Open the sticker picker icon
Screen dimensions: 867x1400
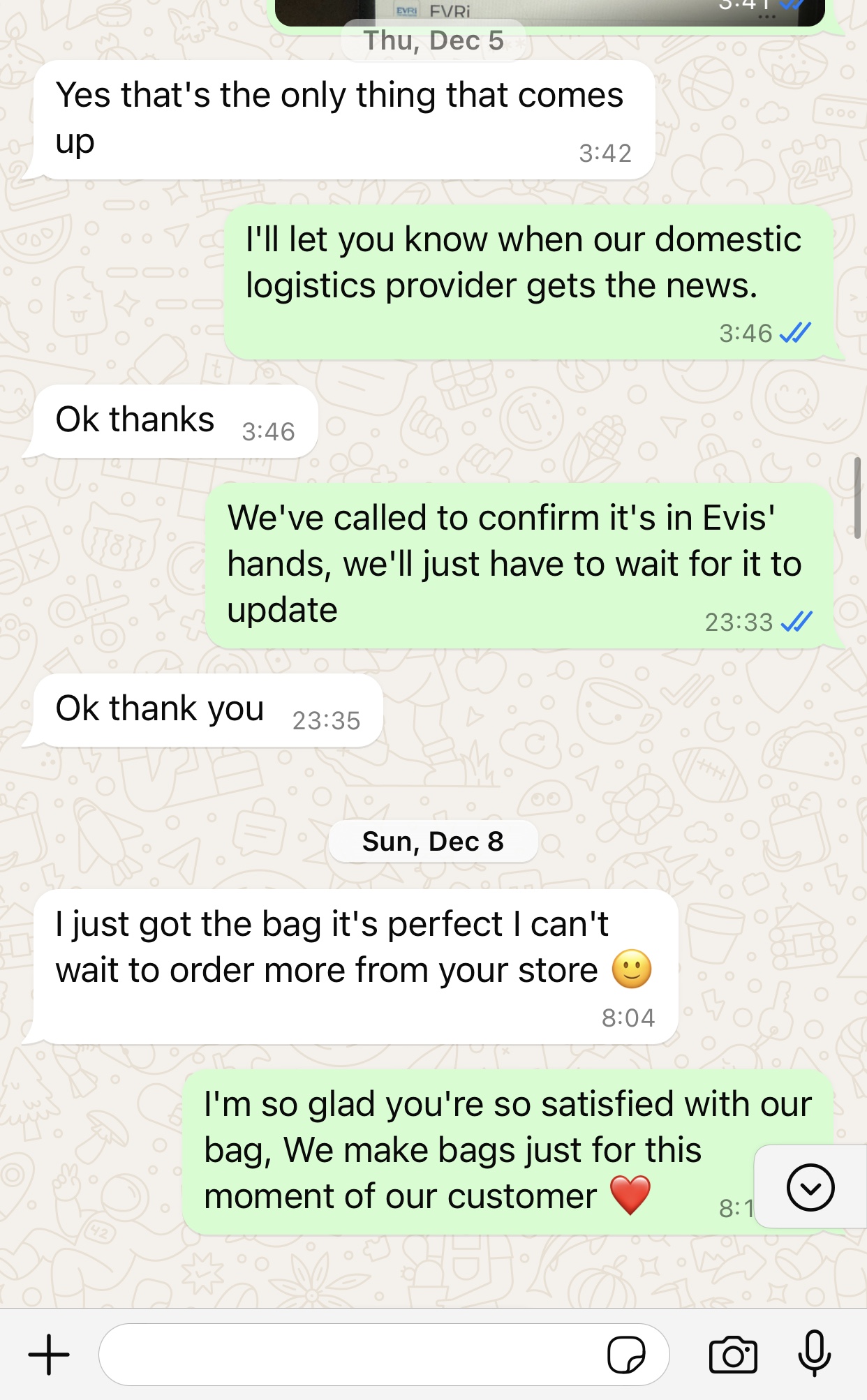(x=626, y=1355)
